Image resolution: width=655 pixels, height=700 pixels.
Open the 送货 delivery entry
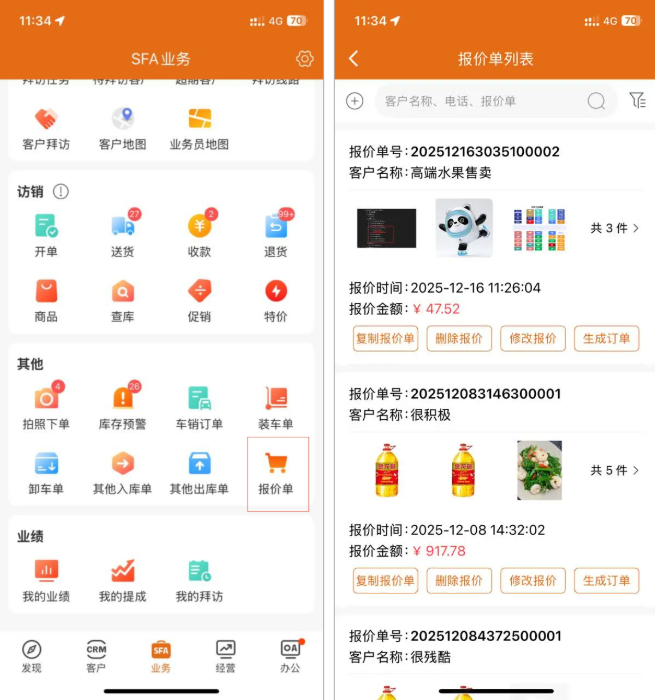123,235
